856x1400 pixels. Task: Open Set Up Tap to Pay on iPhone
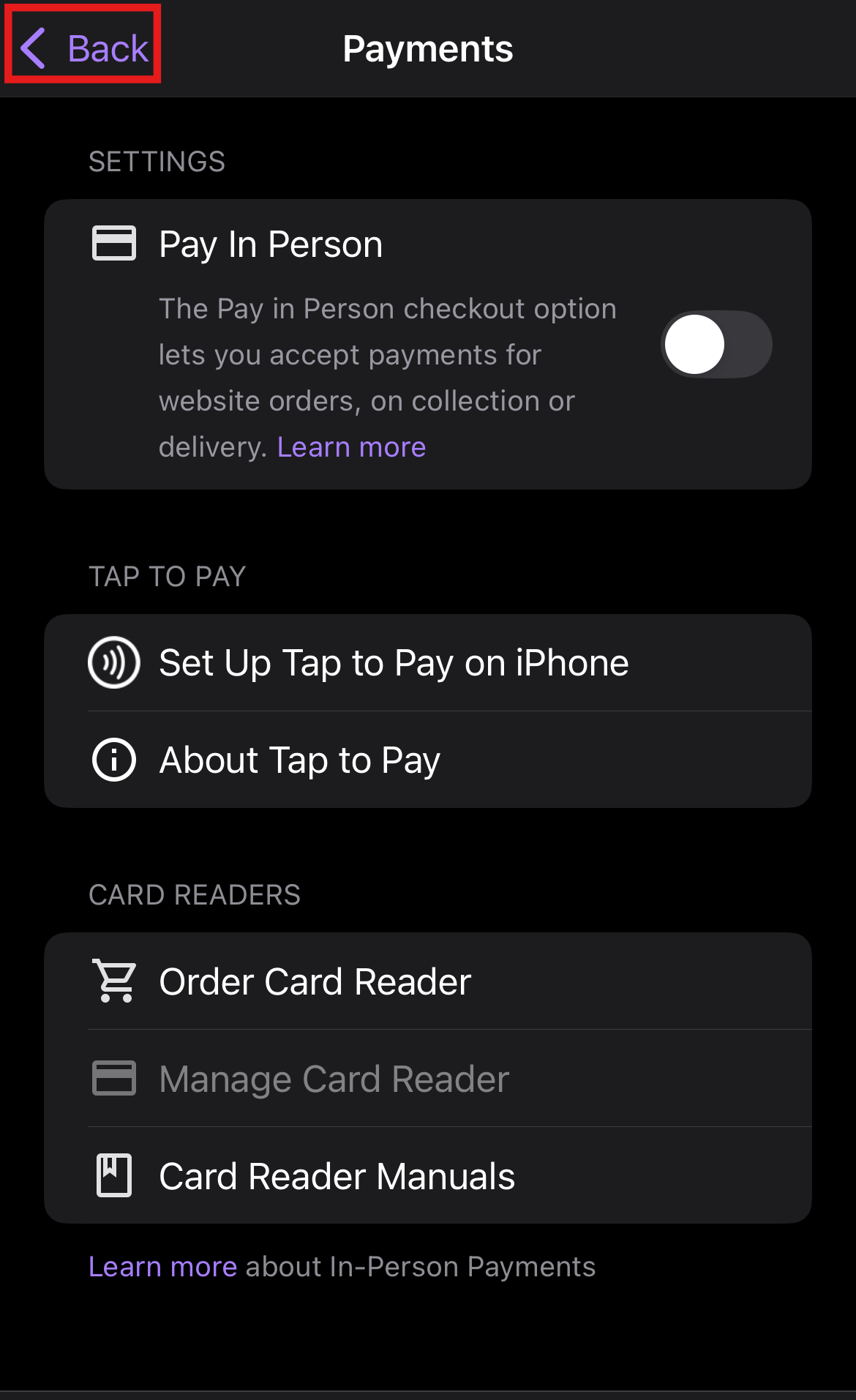point(394,663)
